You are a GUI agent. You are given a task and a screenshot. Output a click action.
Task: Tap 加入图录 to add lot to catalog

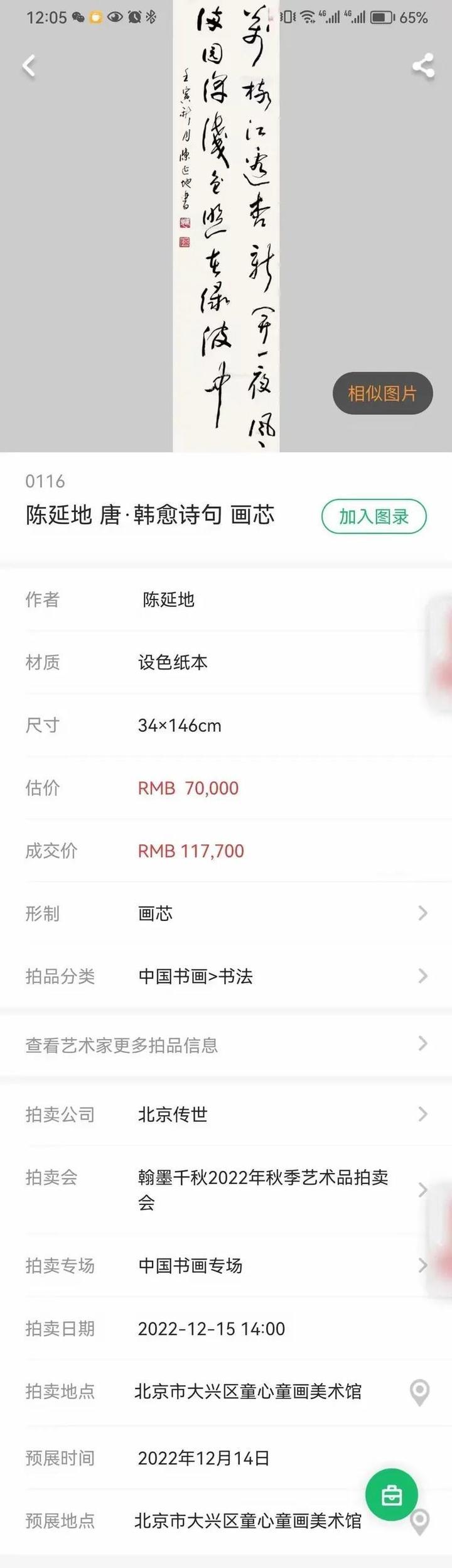[x=374, y=516]
